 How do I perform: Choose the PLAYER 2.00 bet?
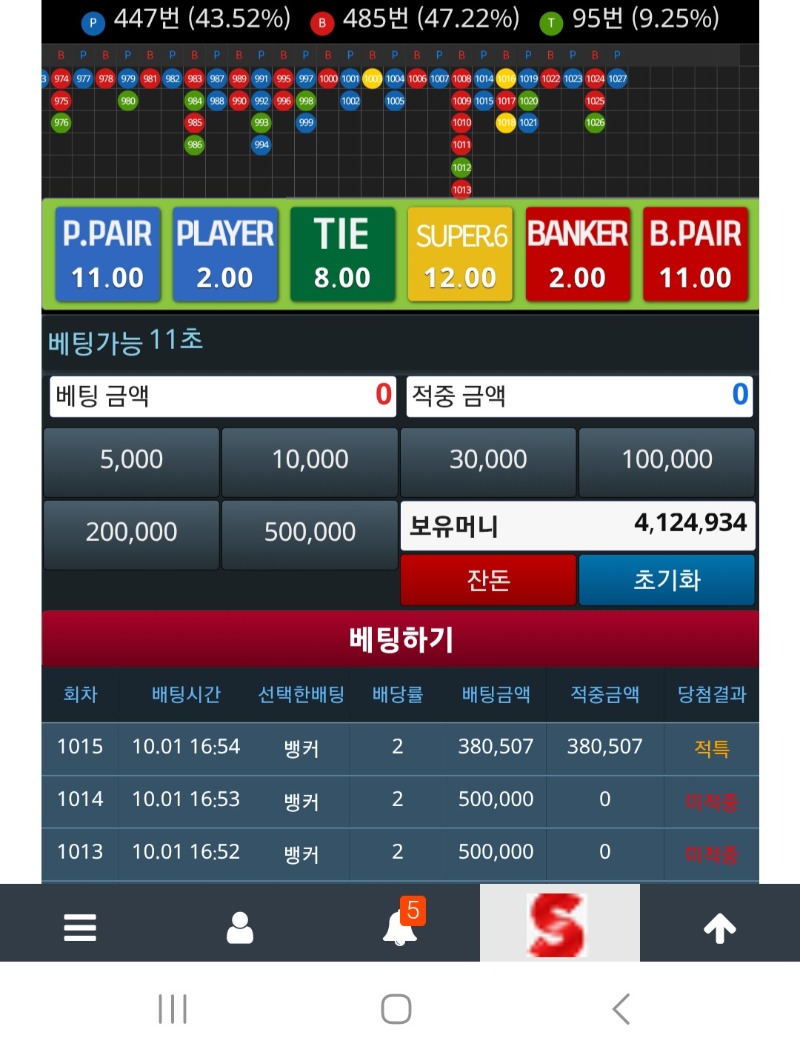point(225,255)
